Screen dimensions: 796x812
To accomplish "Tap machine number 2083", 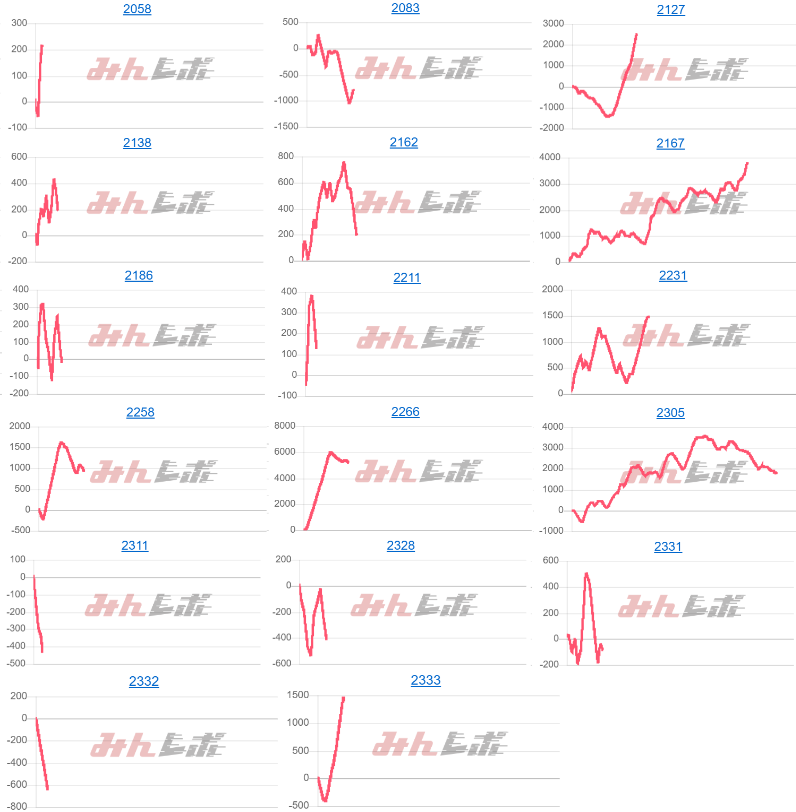I will pos(405,8).
